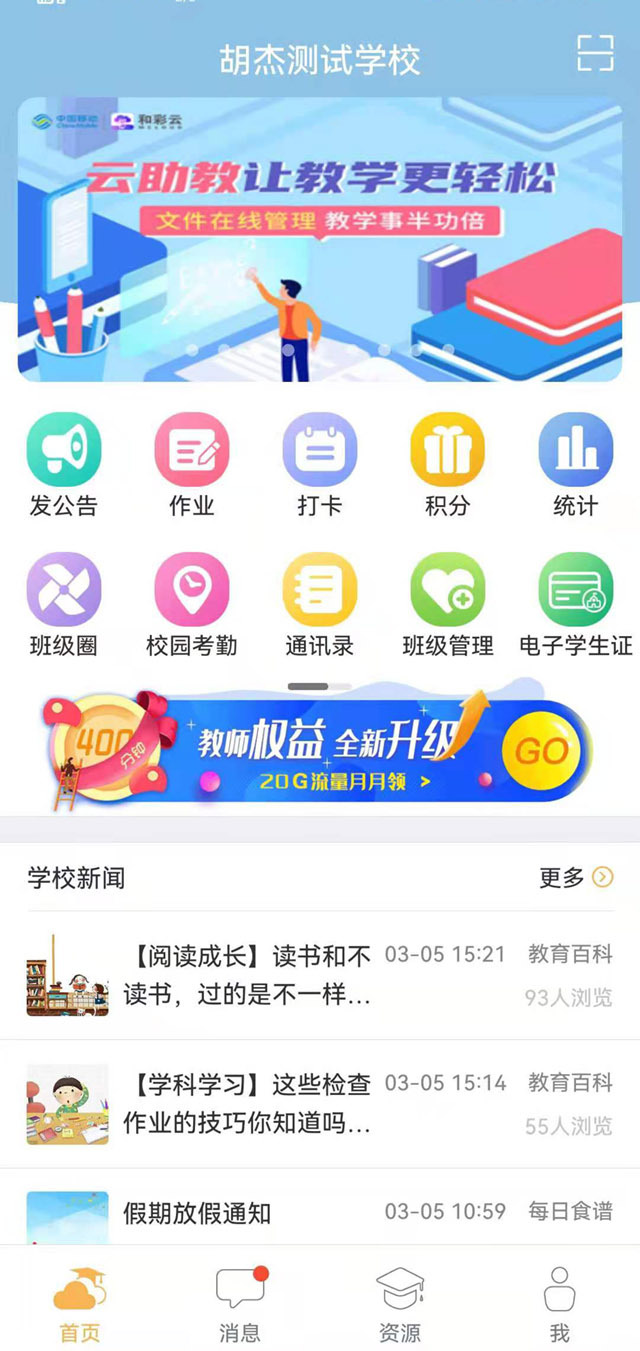Open 班级管理 class management
The width and height of the screenshot is (640, 1351).
tap(447, 605)
